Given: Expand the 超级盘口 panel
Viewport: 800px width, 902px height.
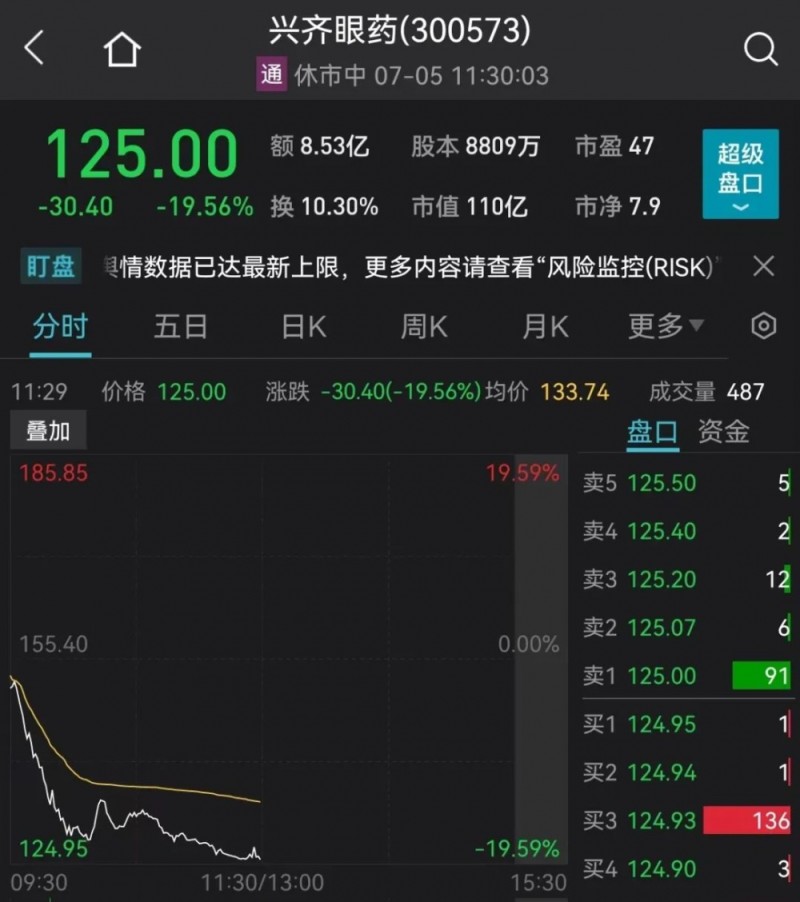Looking at the screenshot, I should [740, 173].
